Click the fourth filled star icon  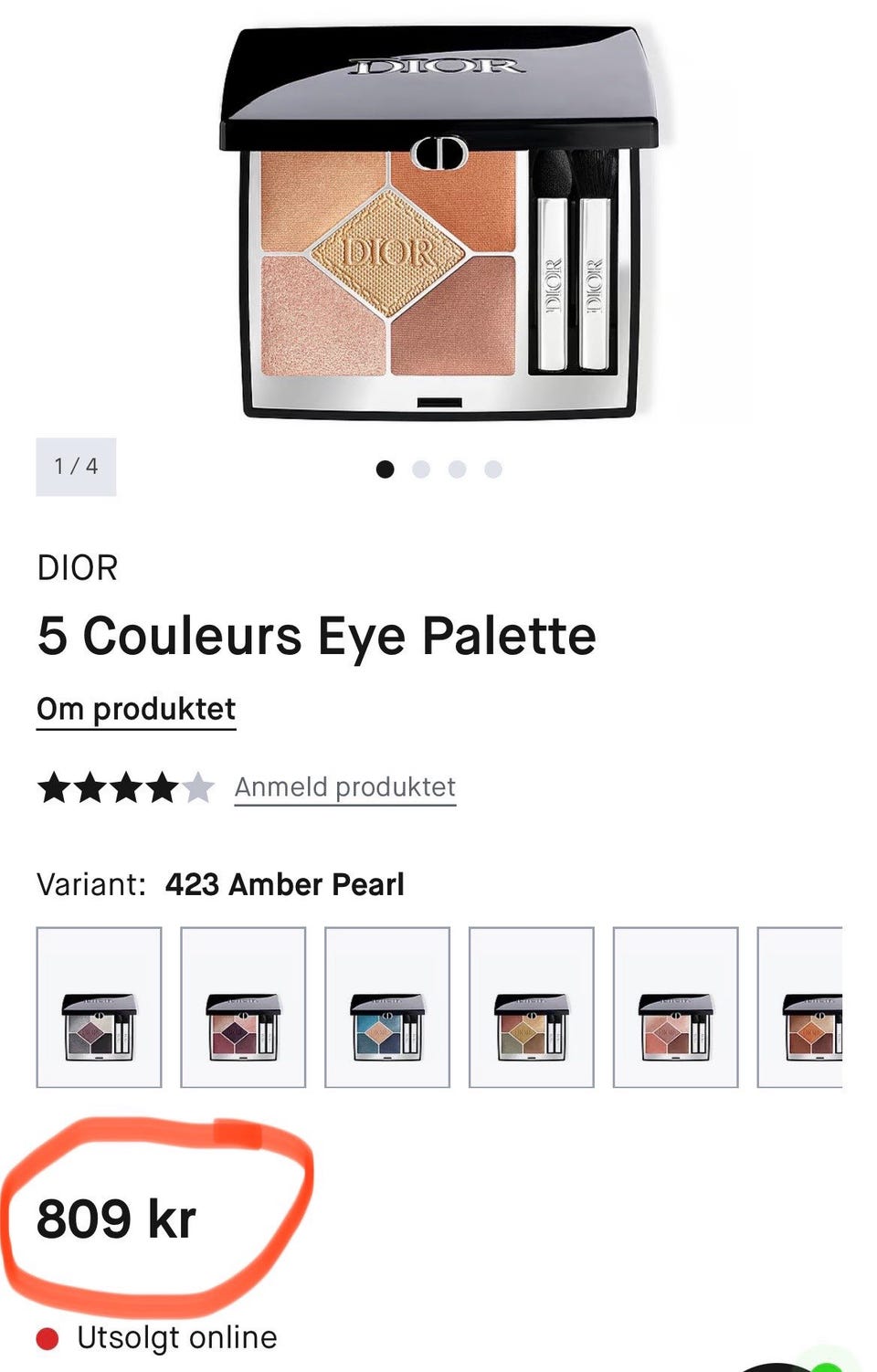pos(162,786)
